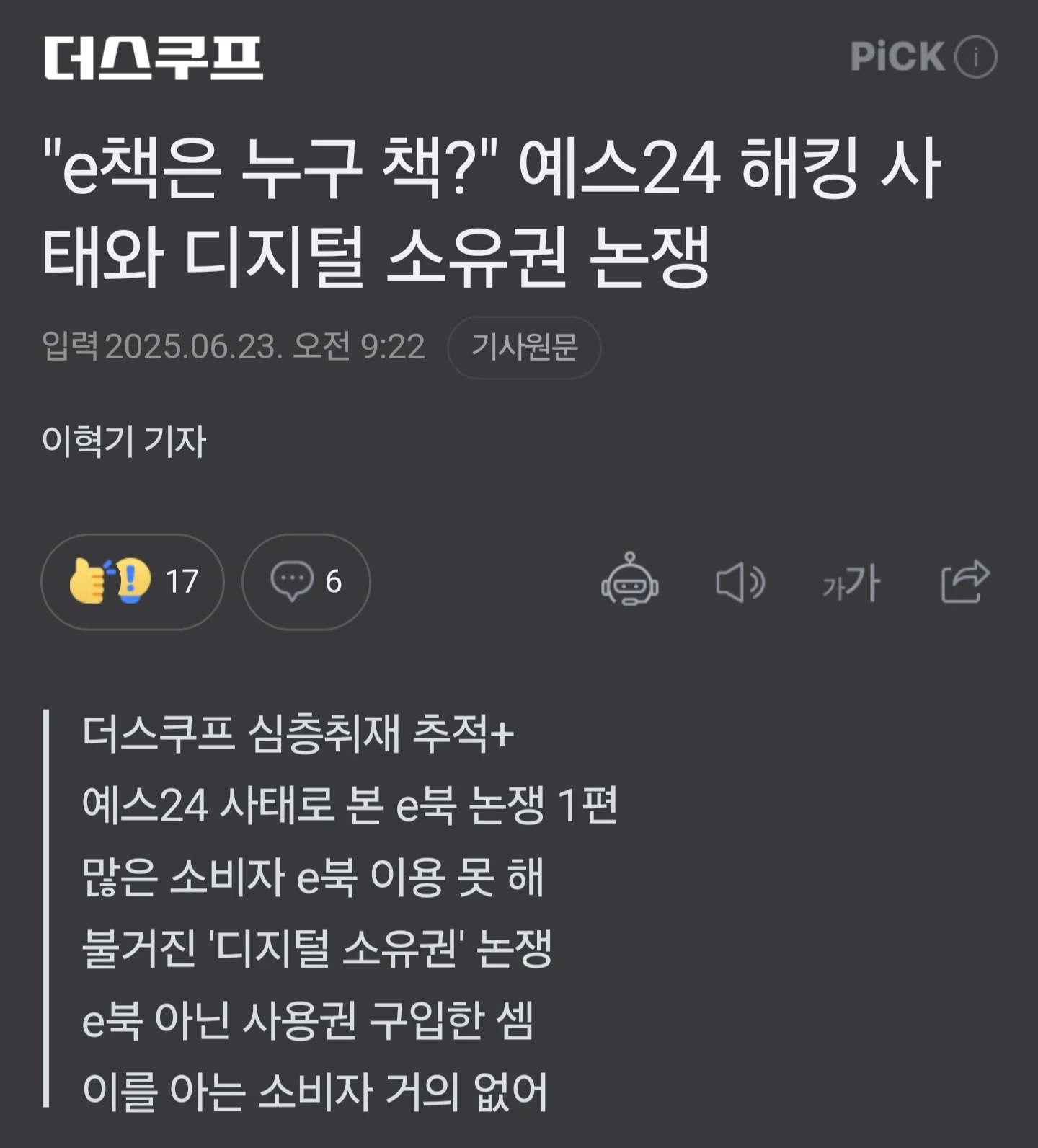Open the AI summary robot icon
The image size is (1038, 1148).
(629, 580)
